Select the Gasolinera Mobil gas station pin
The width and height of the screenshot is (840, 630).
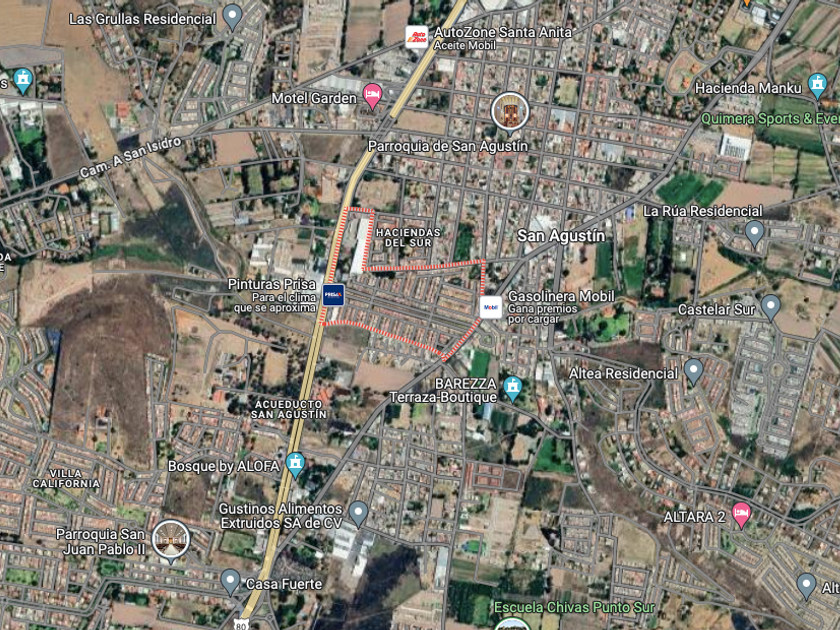pos(491,306)
